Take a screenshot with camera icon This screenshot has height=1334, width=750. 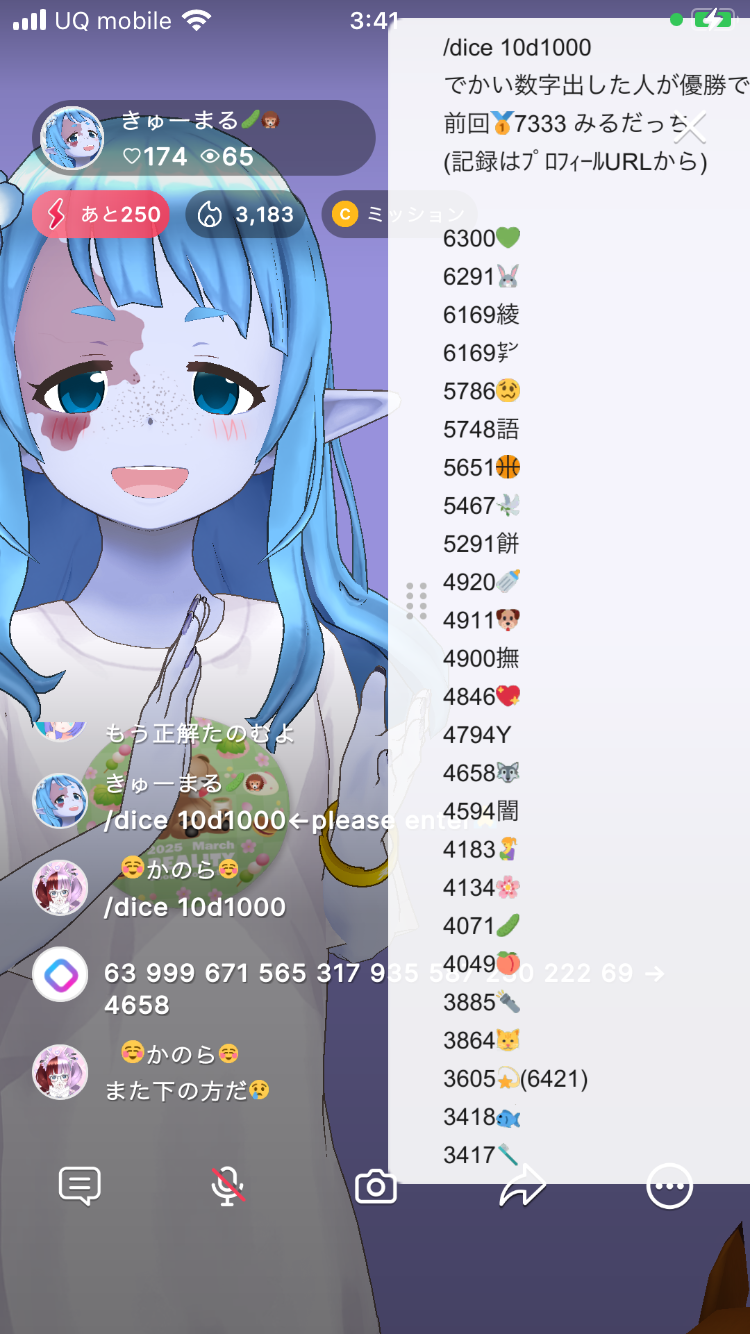[376, 1187]
